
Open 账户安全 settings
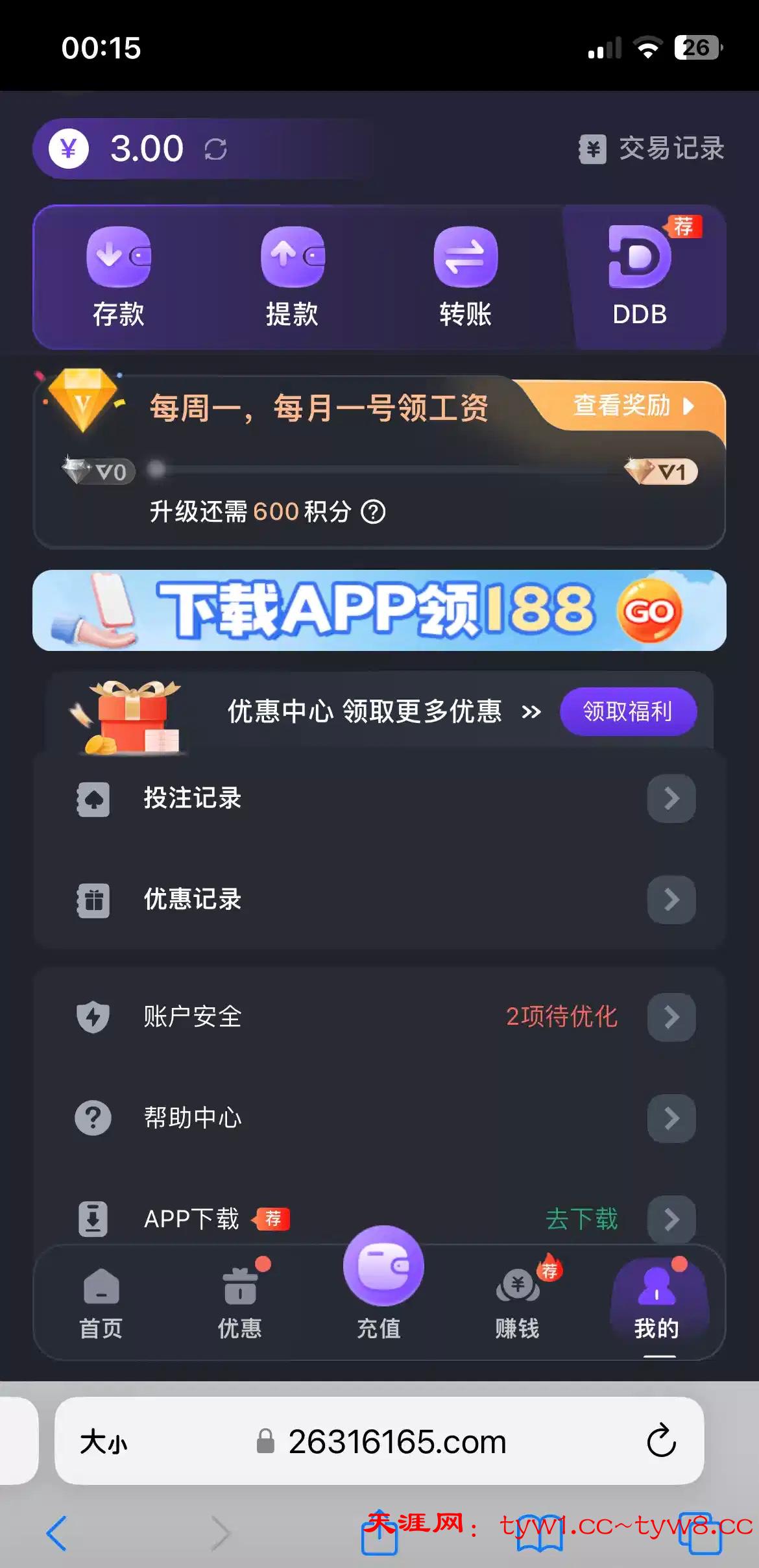click(379, 1016)
